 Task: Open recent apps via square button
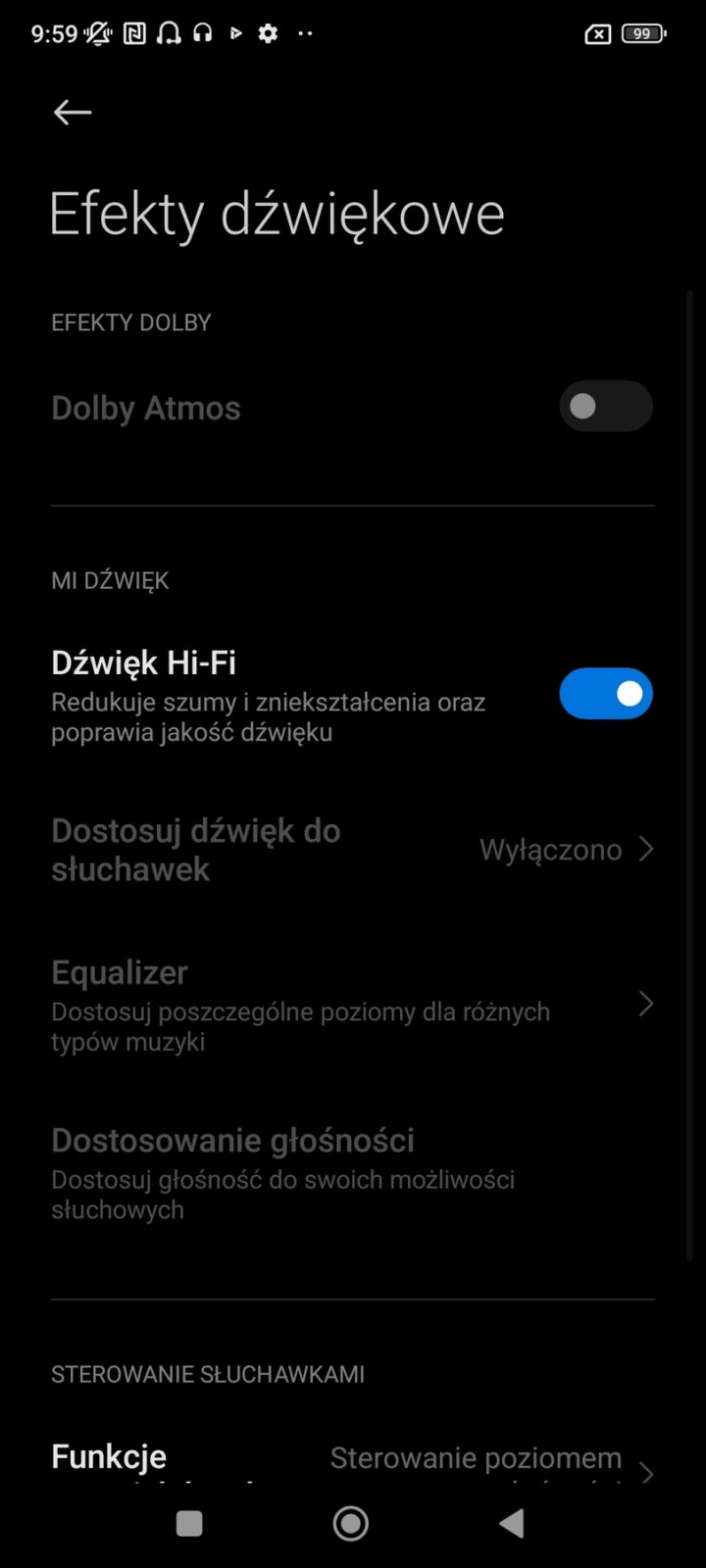click(189, 1523)
